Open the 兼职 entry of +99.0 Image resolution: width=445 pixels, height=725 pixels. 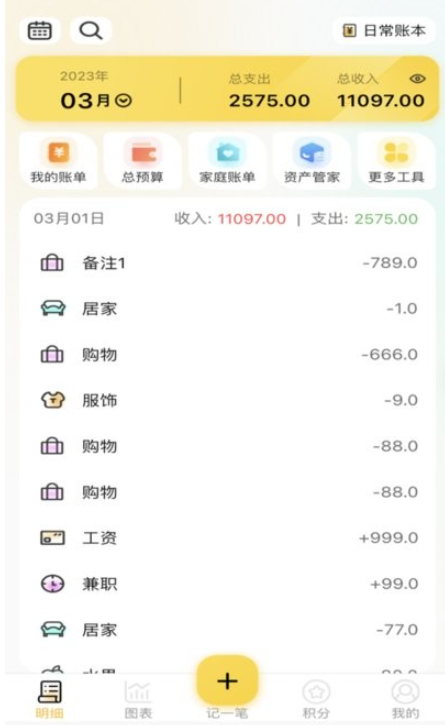[227, 584]
